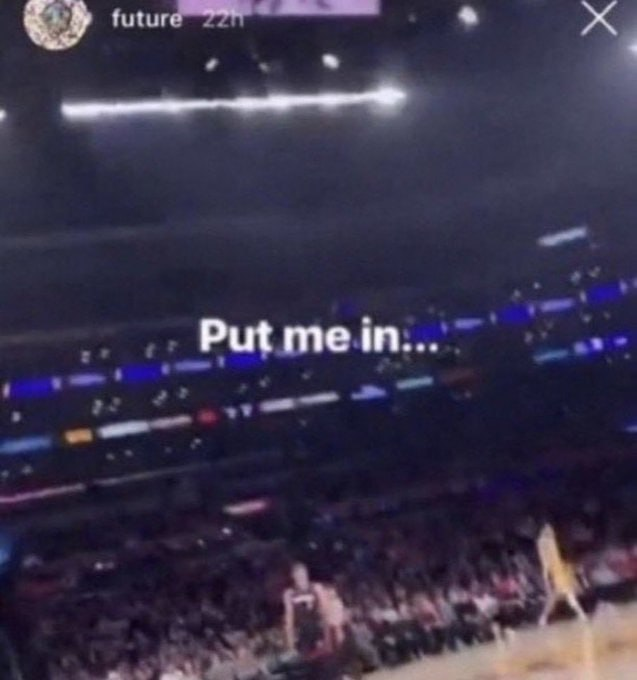Open the future username link
Screen dimensions: 637x680
(147, 19)
